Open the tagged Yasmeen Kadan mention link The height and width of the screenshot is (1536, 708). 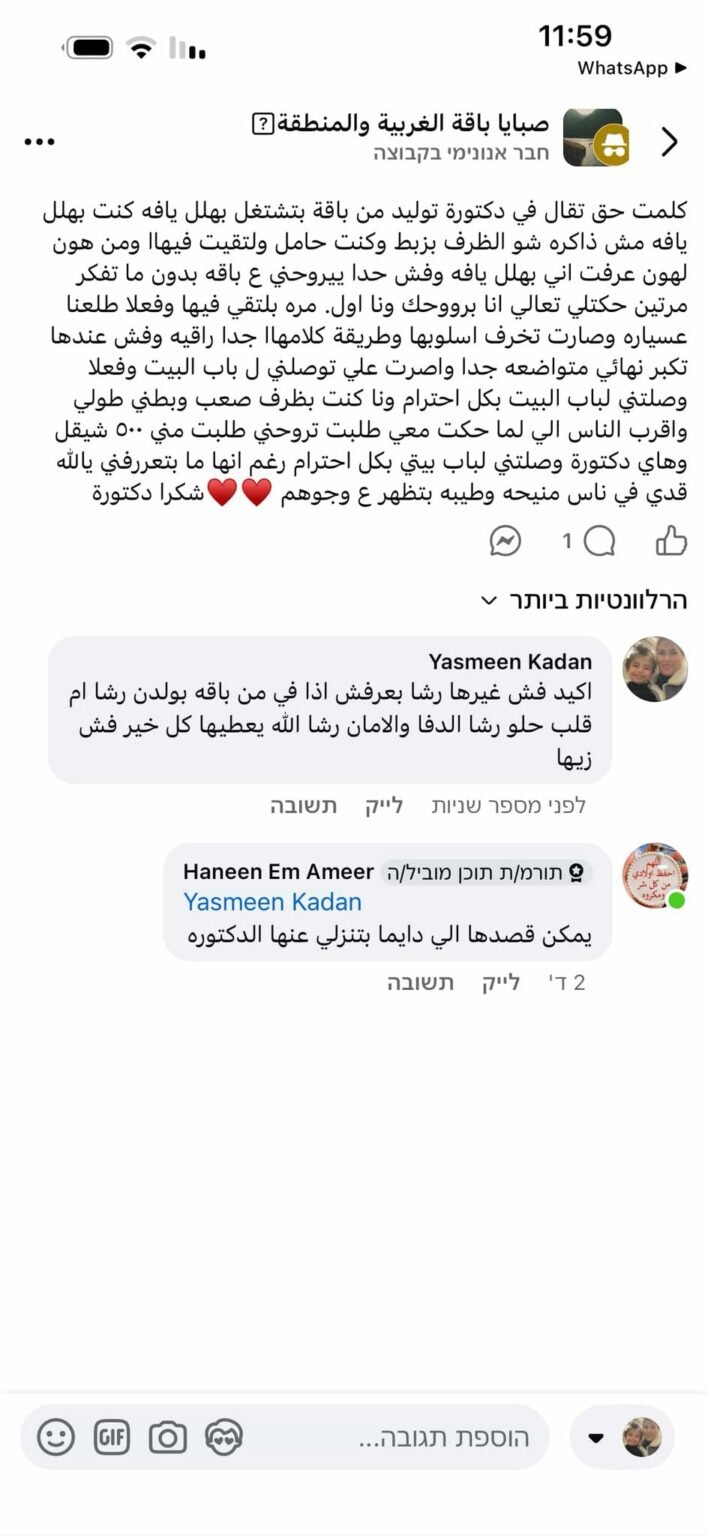click(272, 902)
